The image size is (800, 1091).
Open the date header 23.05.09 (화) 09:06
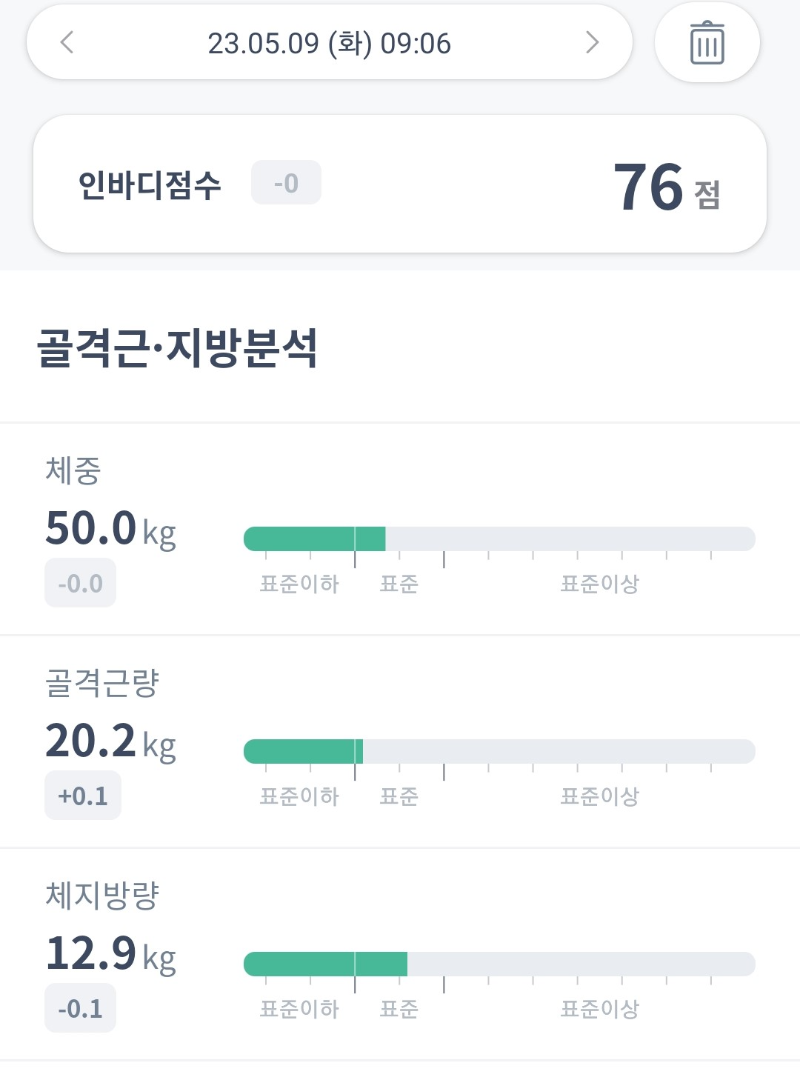pos(330,42)
